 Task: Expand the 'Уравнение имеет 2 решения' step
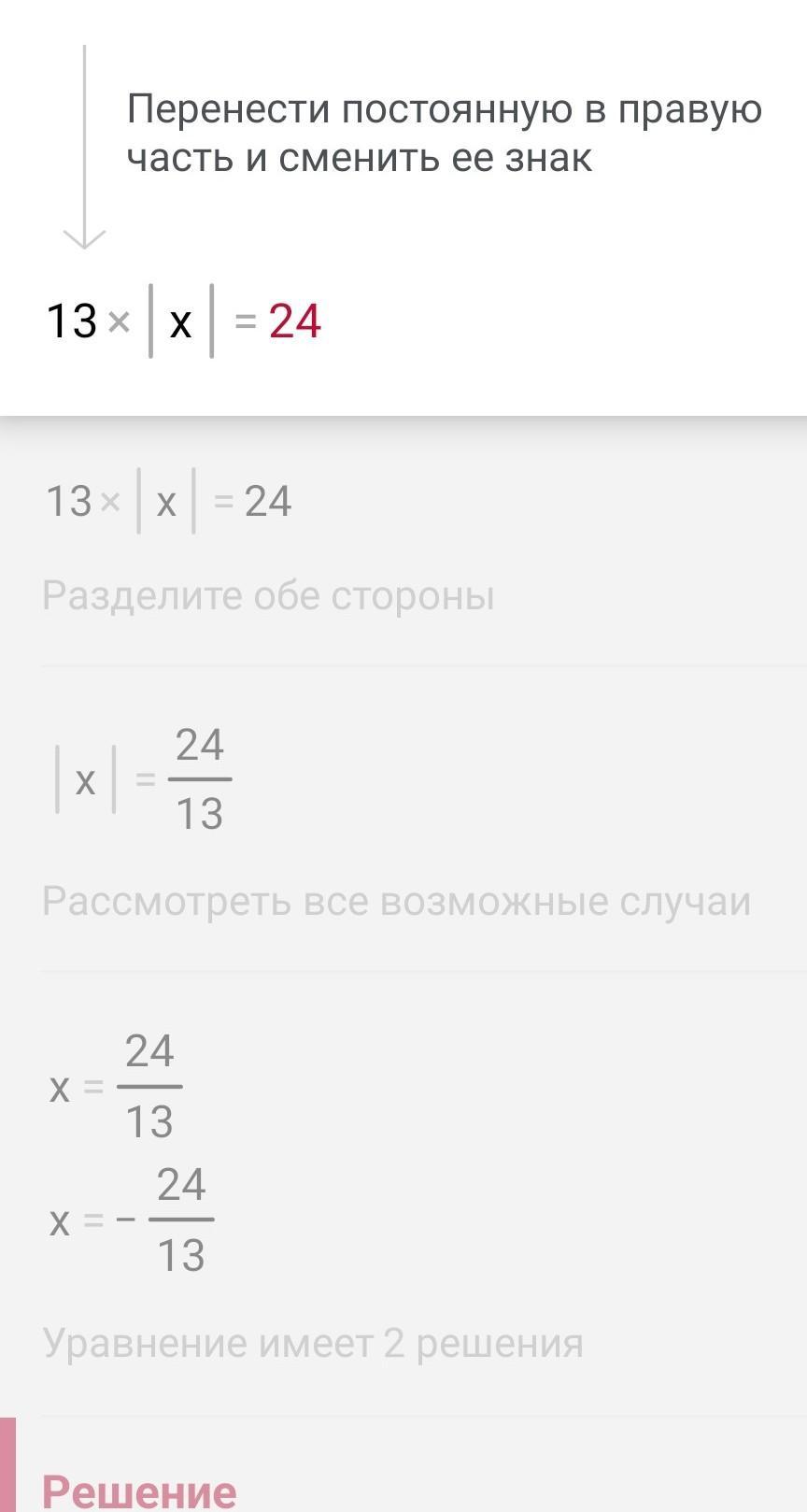(x=313, y=1344)
